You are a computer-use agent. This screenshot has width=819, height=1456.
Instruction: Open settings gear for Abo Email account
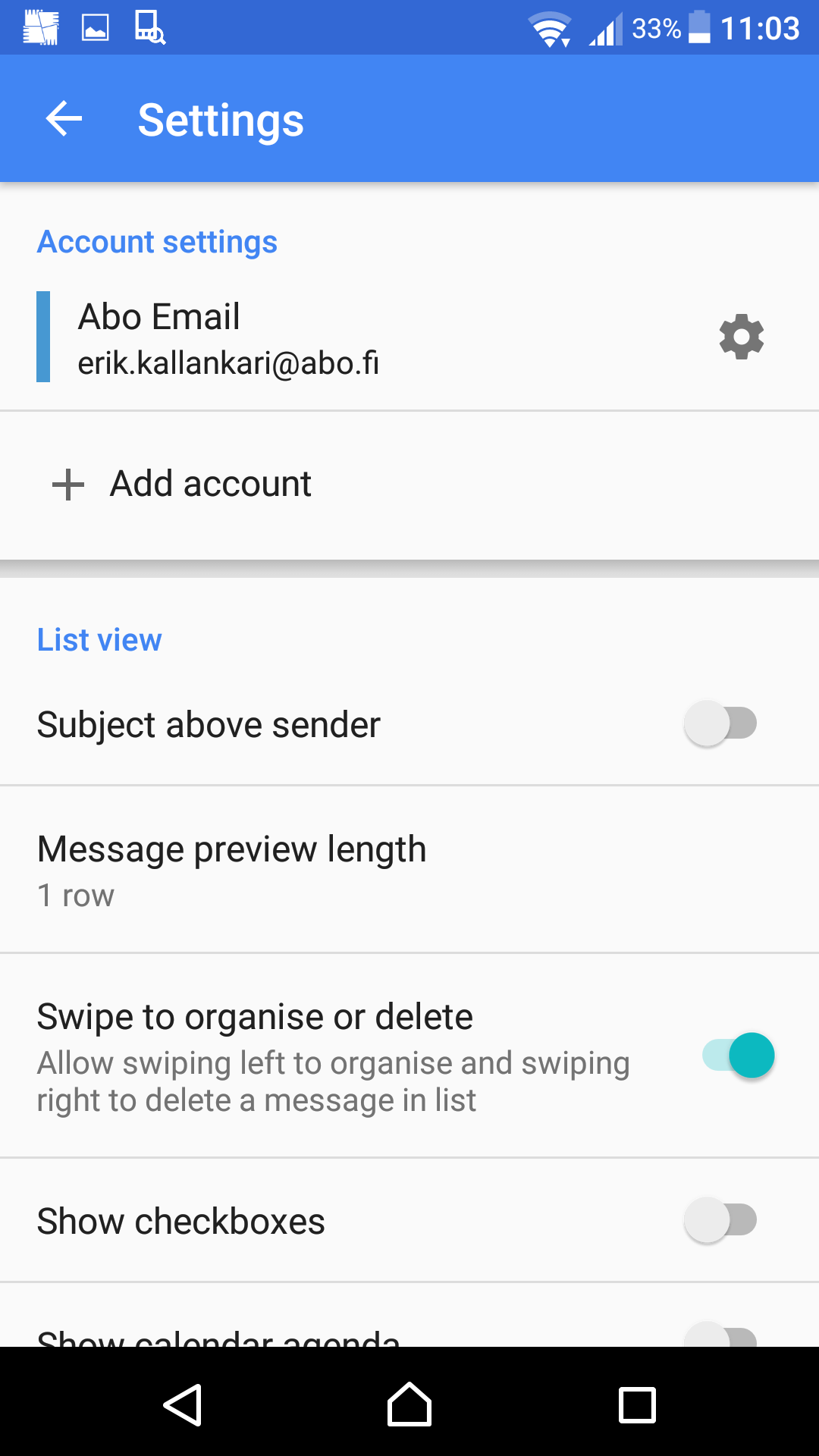pyautogui.click(x=741, y=337)
